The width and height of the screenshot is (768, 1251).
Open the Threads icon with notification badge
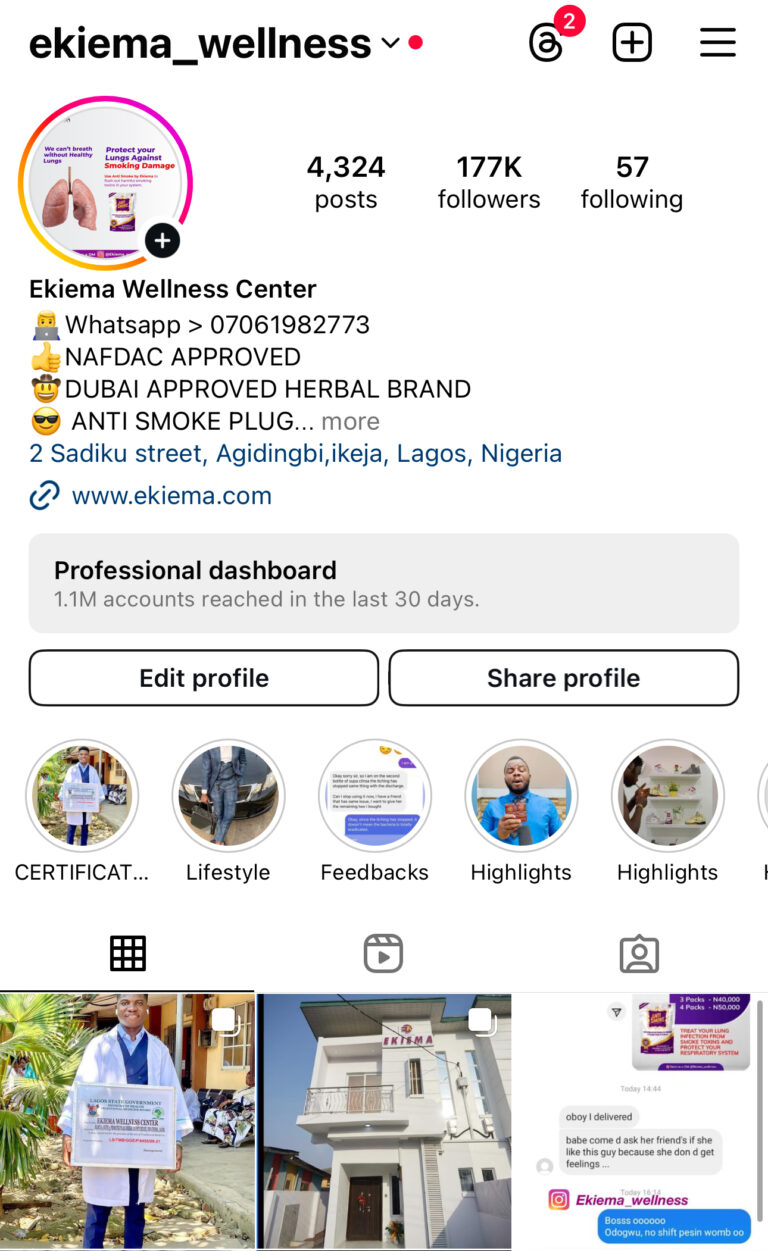(x=547, y=43)
